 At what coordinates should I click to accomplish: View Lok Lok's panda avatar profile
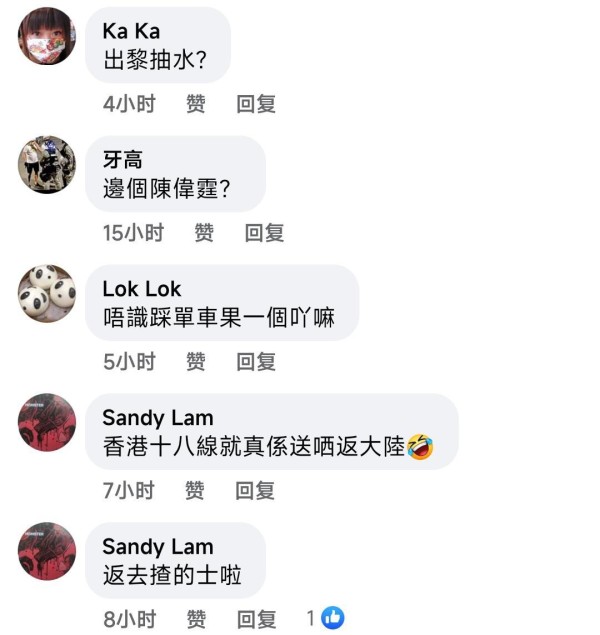47,293
